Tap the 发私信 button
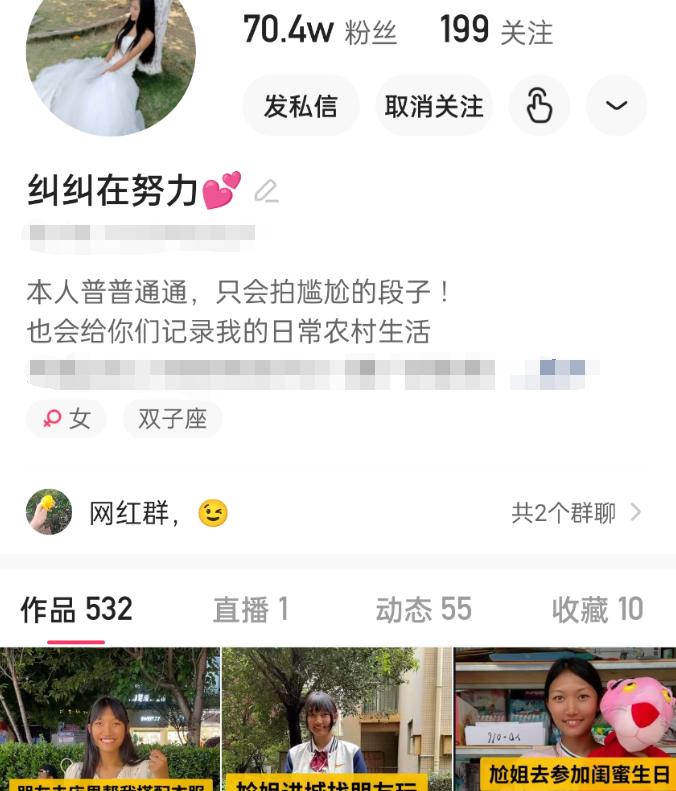This screenshot has width=676, height=791. pyautogui.click(x=300, y=106)
